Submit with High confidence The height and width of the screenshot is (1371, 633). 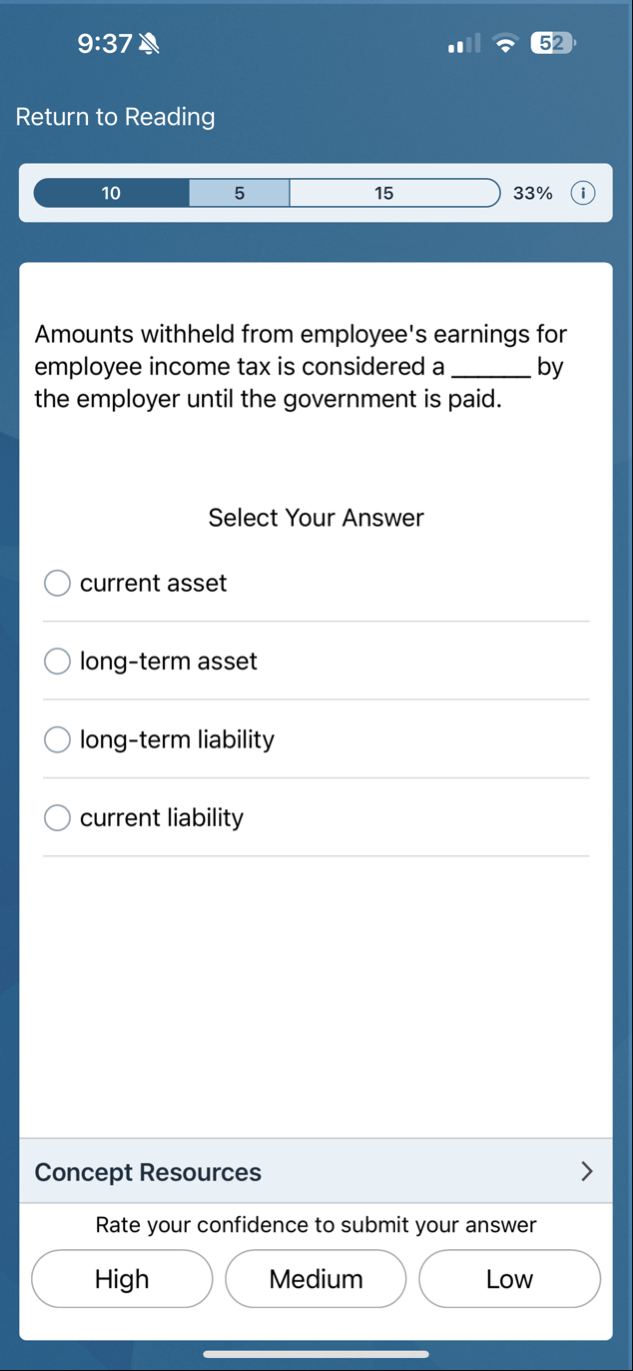(x=122, y=1279)
